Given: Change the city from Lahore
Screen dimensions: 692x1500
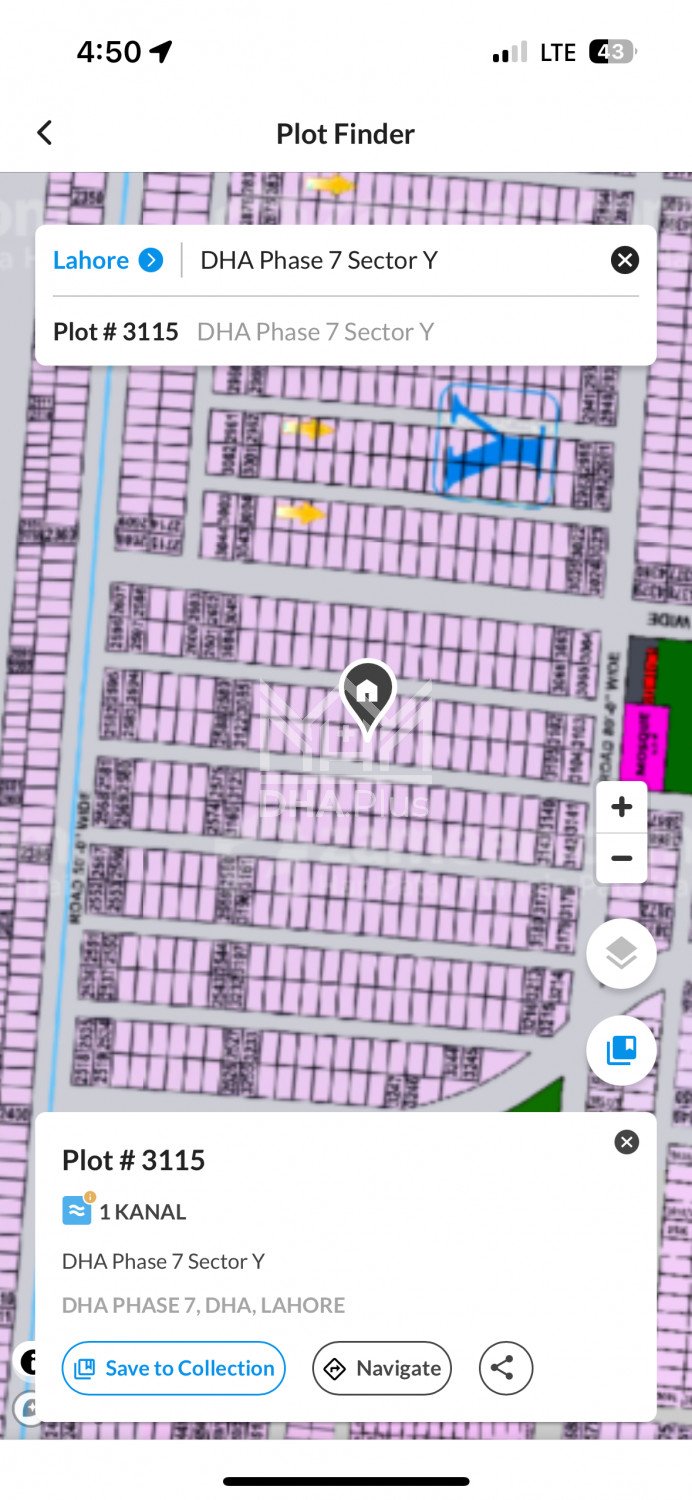Looking at the screenshot, I should tap(107, 260).
